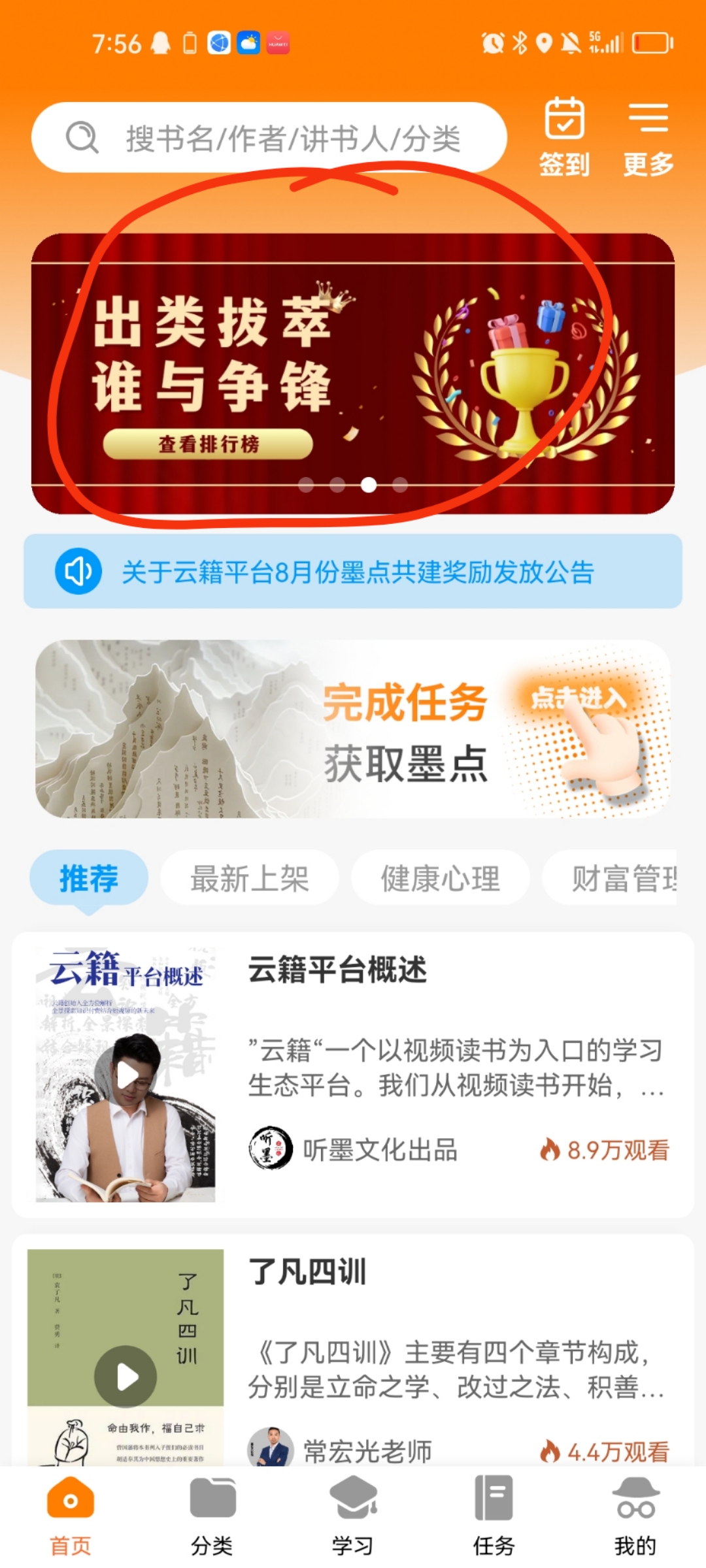
Task: Switch to the 学习 bottom tab
Action: click(x=353, y=1516)
